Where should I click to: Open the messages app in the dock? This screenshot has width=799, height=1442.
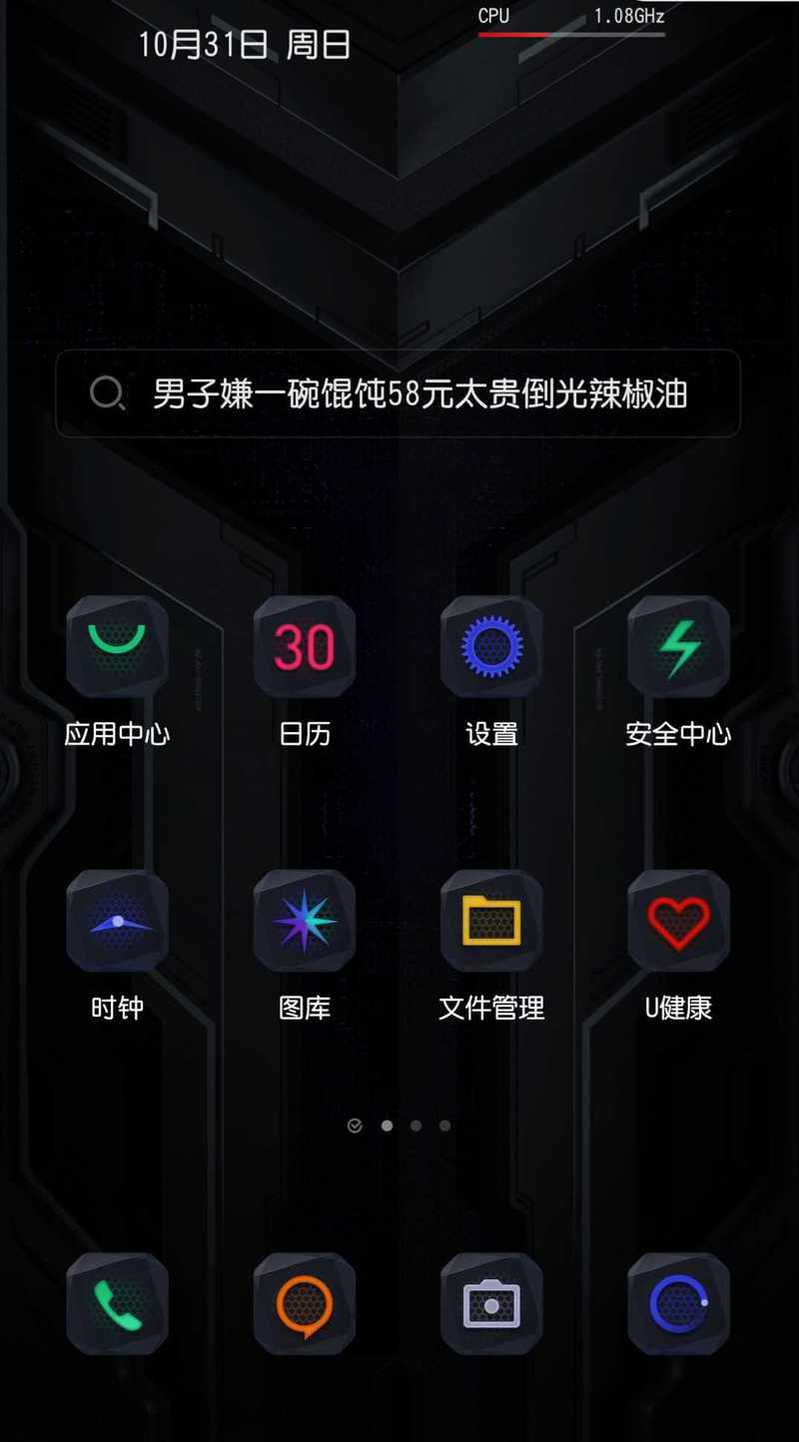coord(304,1304)
